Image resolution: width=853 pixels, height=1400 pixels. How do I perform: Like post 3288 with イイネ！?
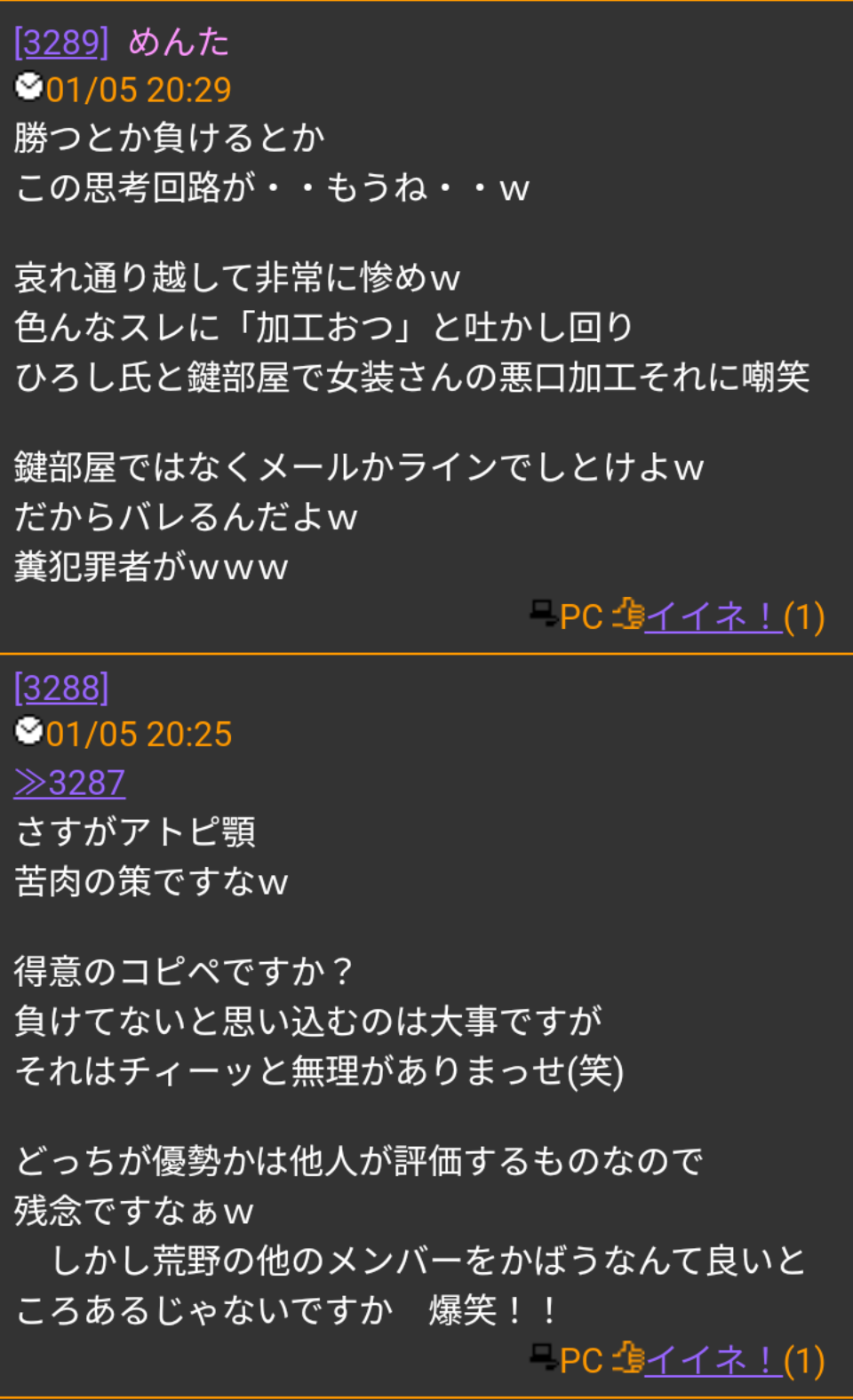(x=713, y=1359)
